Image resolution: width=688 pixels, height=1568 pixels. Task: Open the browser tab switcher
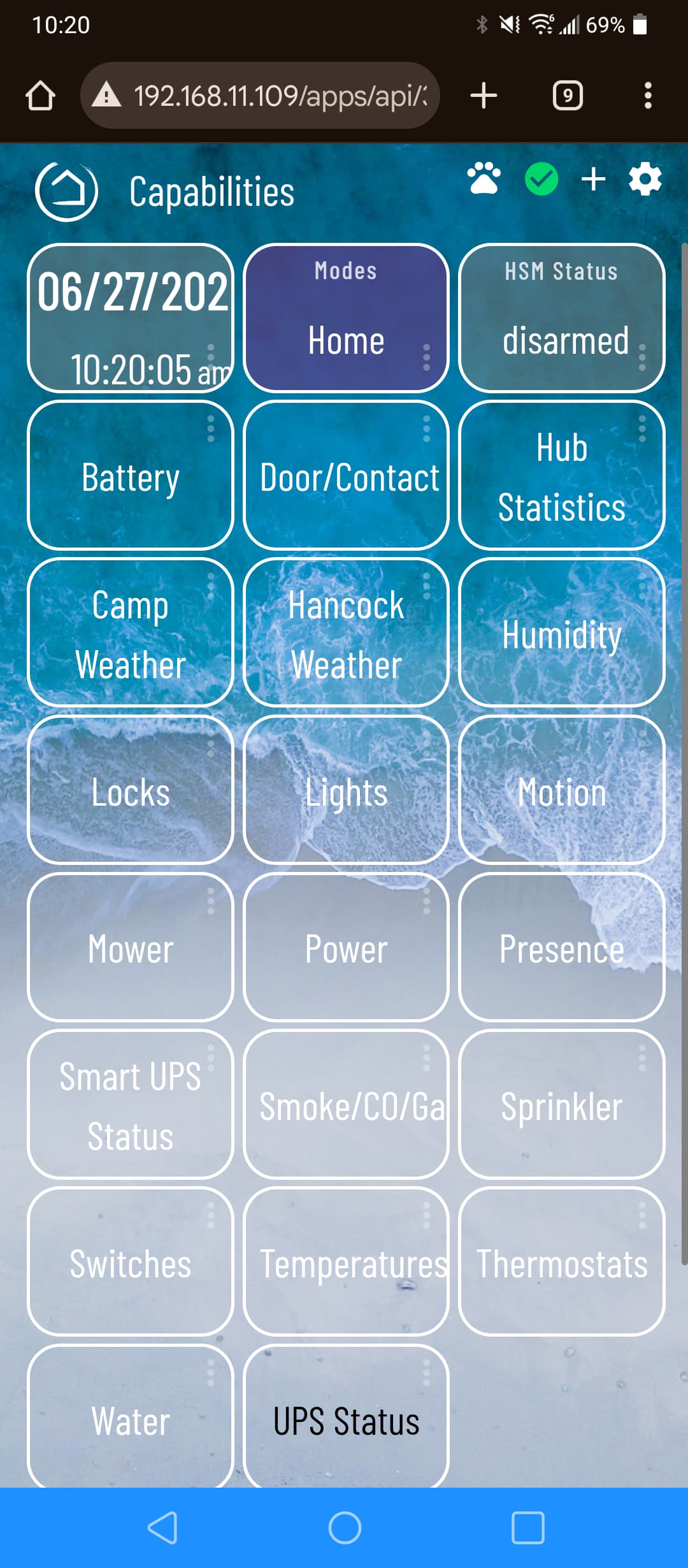pos(568,96)
